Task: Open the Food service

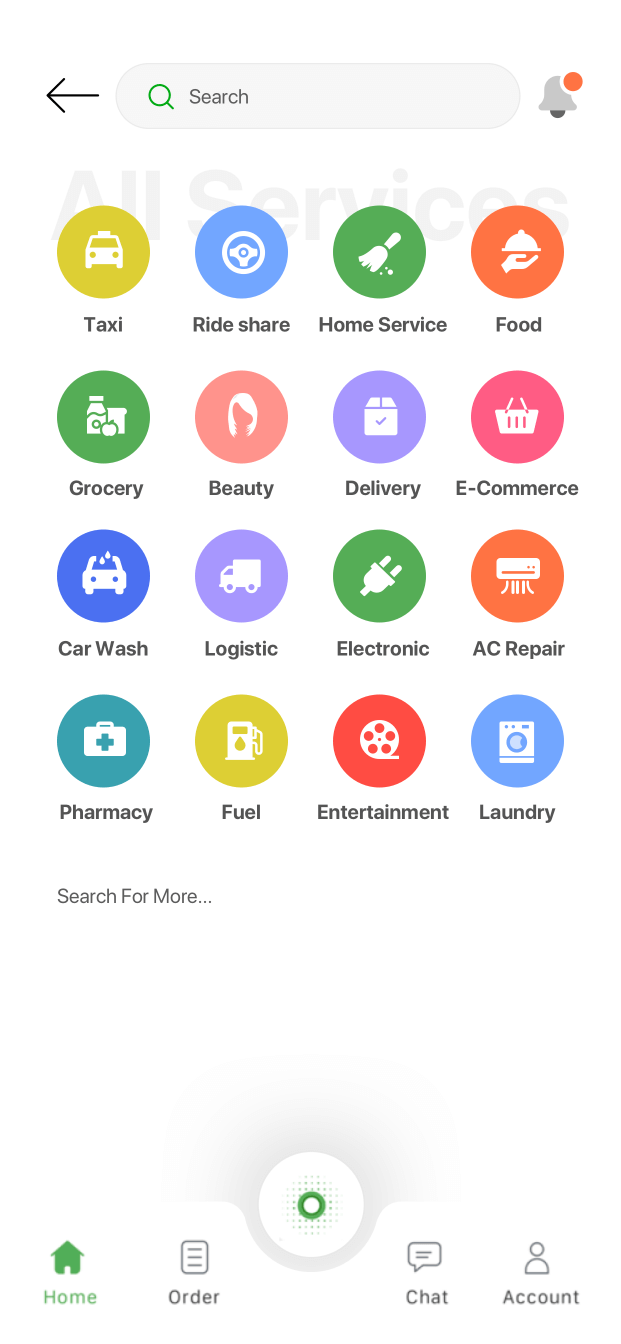Action: click(517, 252)
